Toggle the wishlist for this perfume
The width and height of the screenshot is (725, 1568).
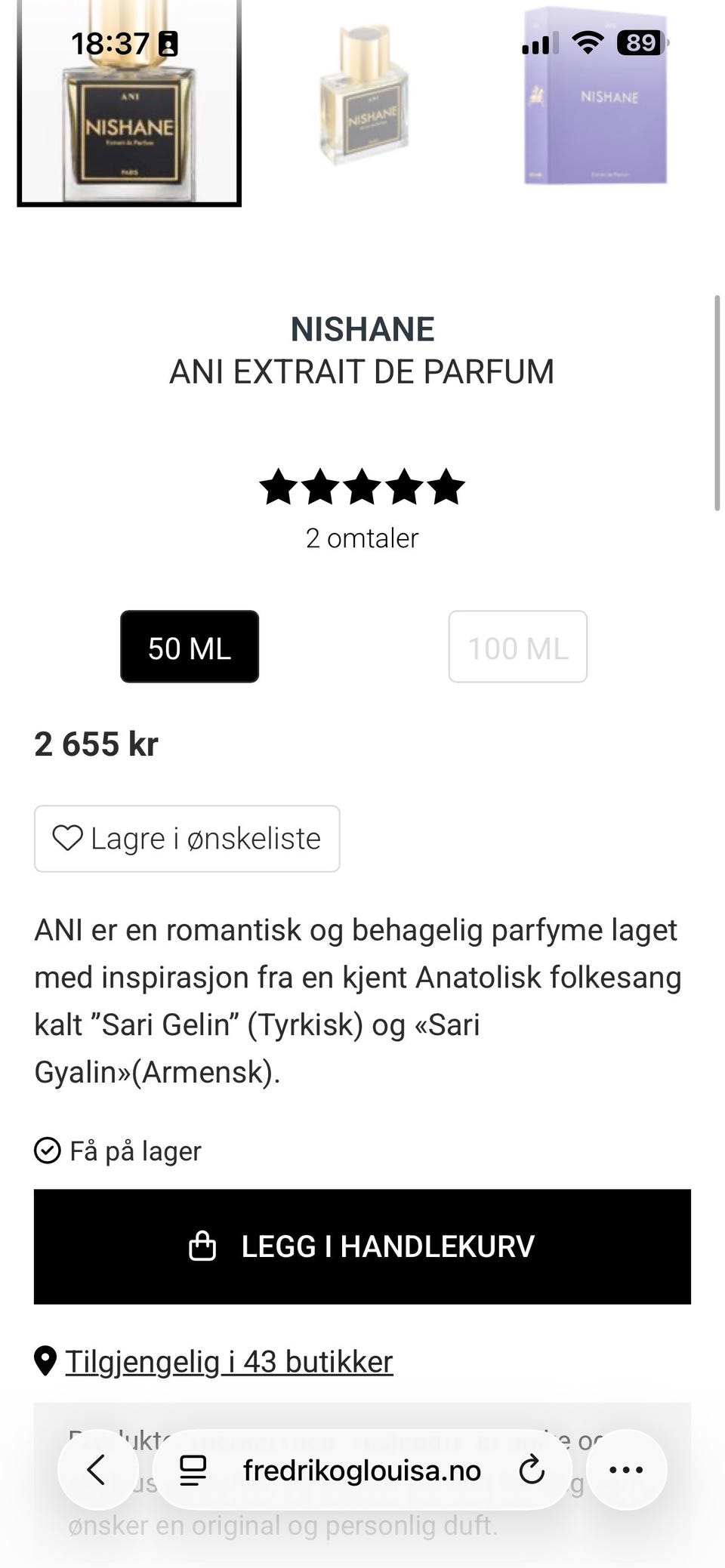click(186, 838)
